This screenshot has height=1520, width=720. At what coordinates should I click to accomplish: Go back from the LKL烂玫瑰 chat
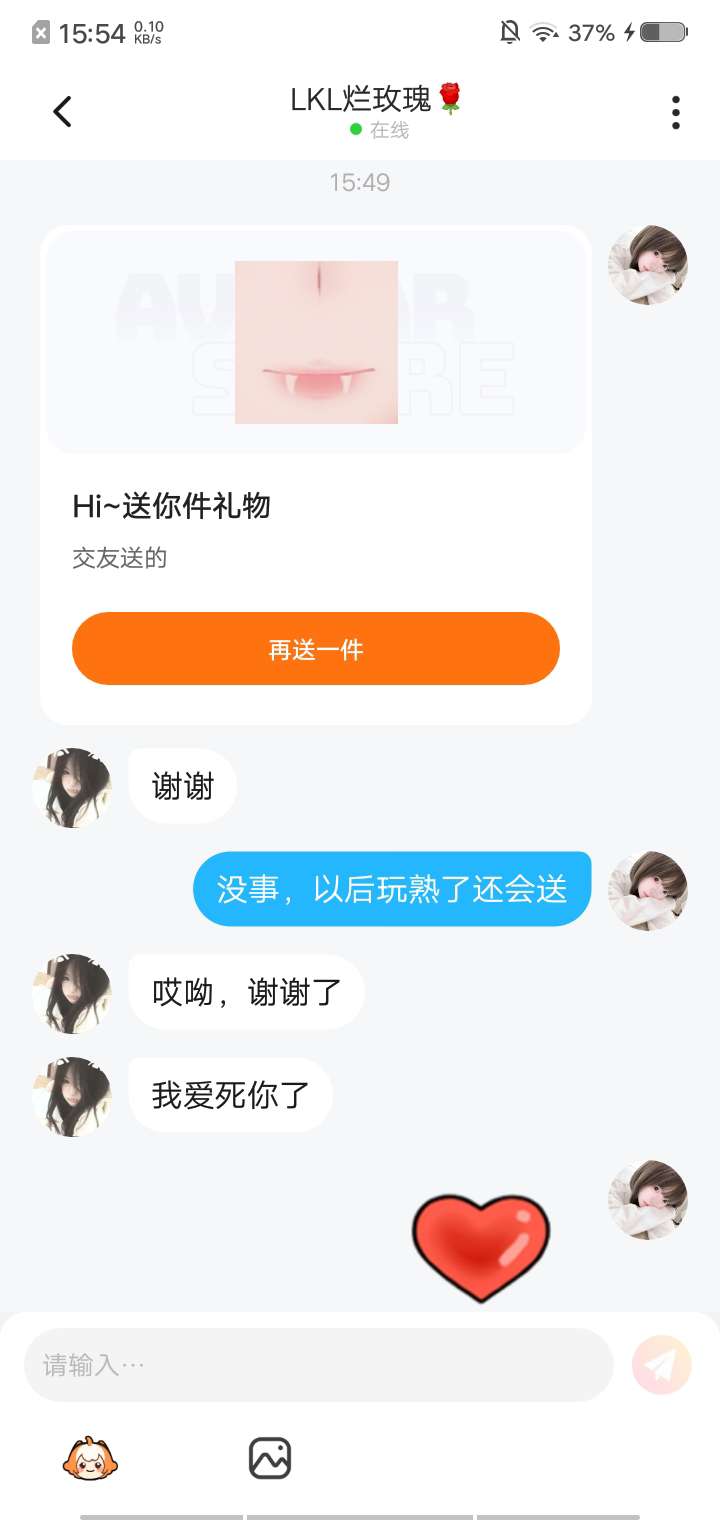[x=62, y=112]
